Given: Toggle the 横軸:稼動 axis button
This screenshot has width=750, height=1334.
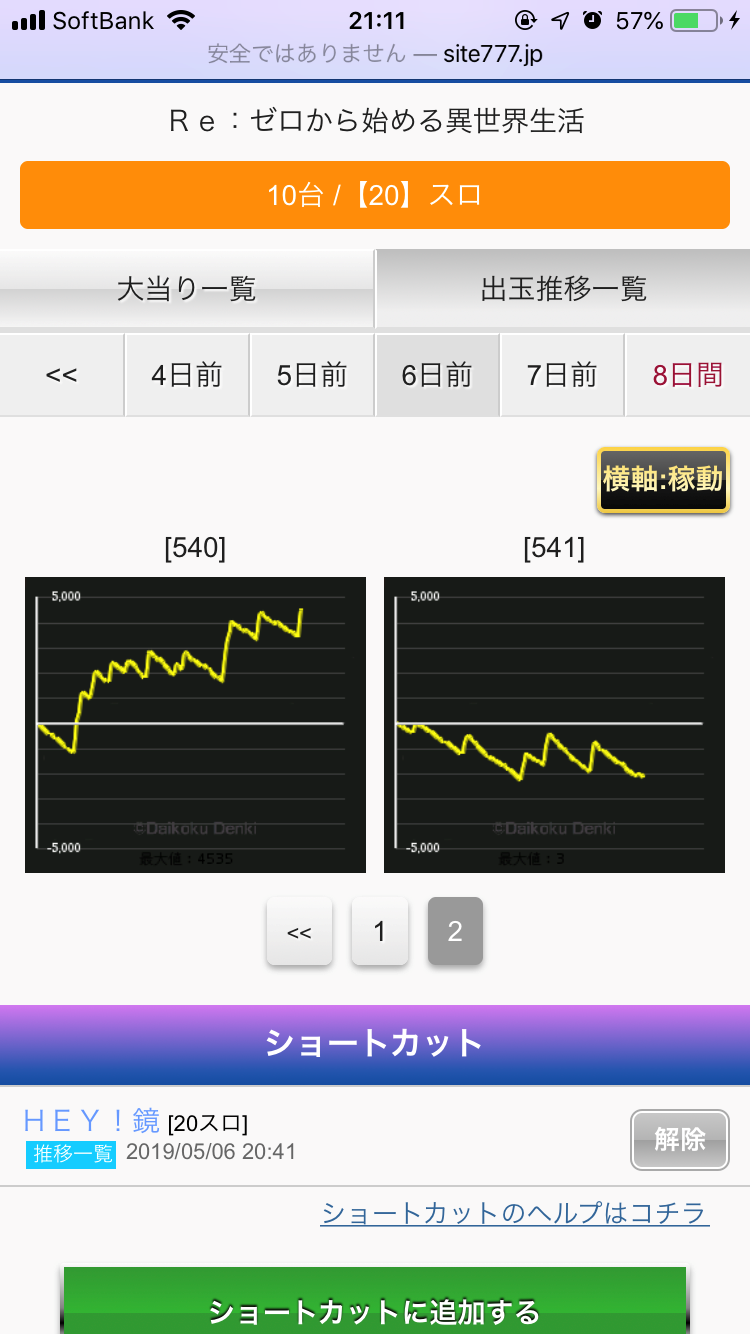Looking at the screenshot, I should [x=662, y=480].
